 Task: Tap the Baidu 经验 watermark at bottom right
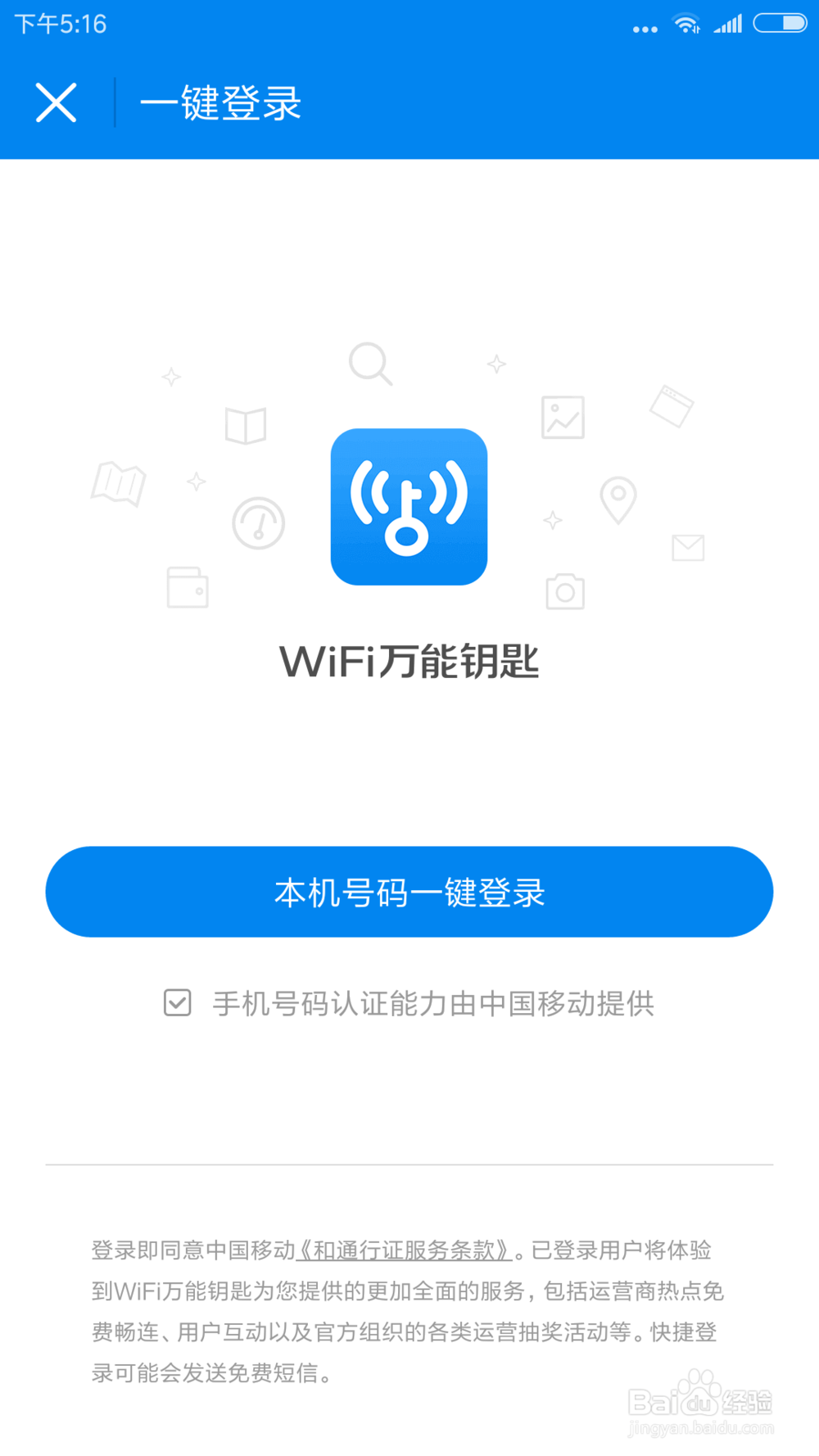[700, 1397]
